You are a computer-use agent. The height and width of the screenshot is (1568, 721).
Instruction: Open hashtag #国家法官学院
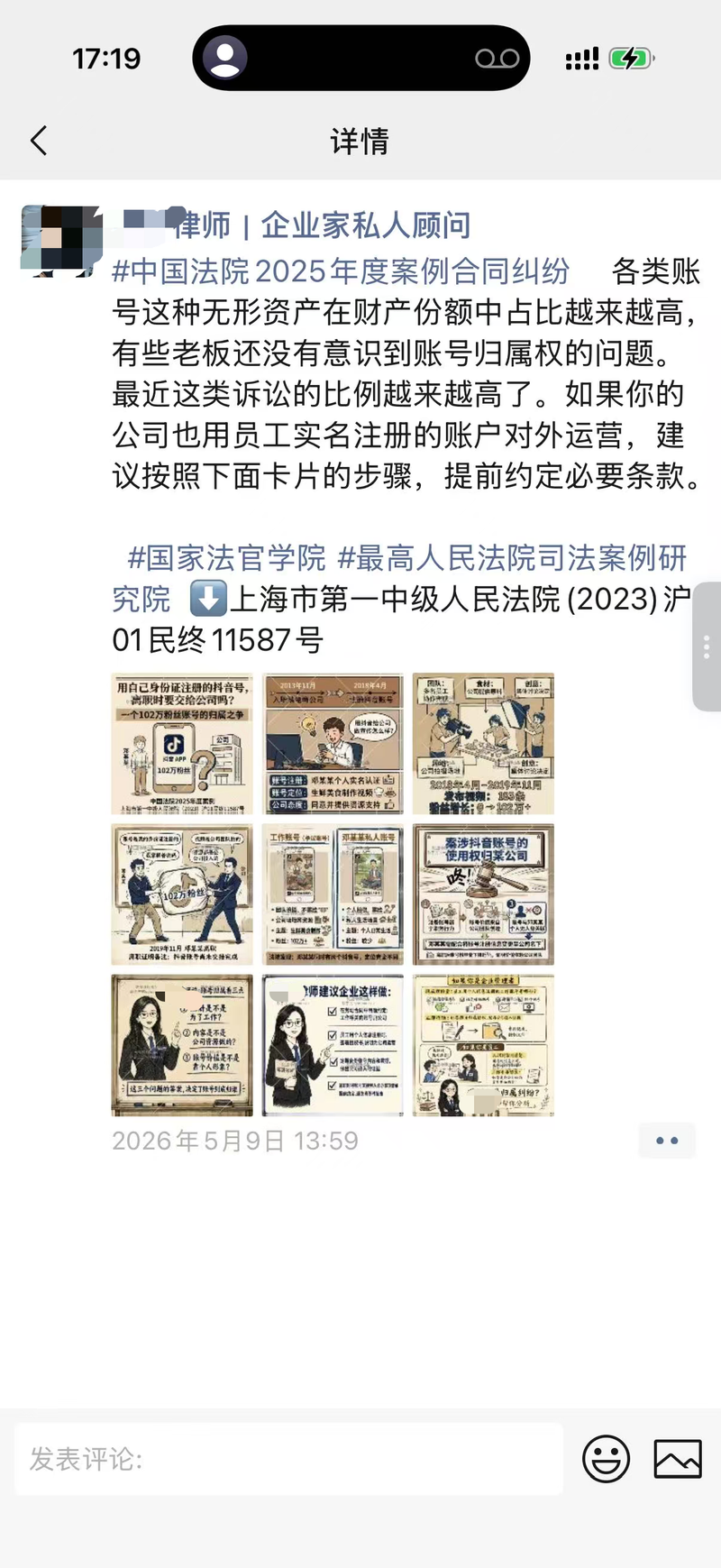tap(226, 558)
